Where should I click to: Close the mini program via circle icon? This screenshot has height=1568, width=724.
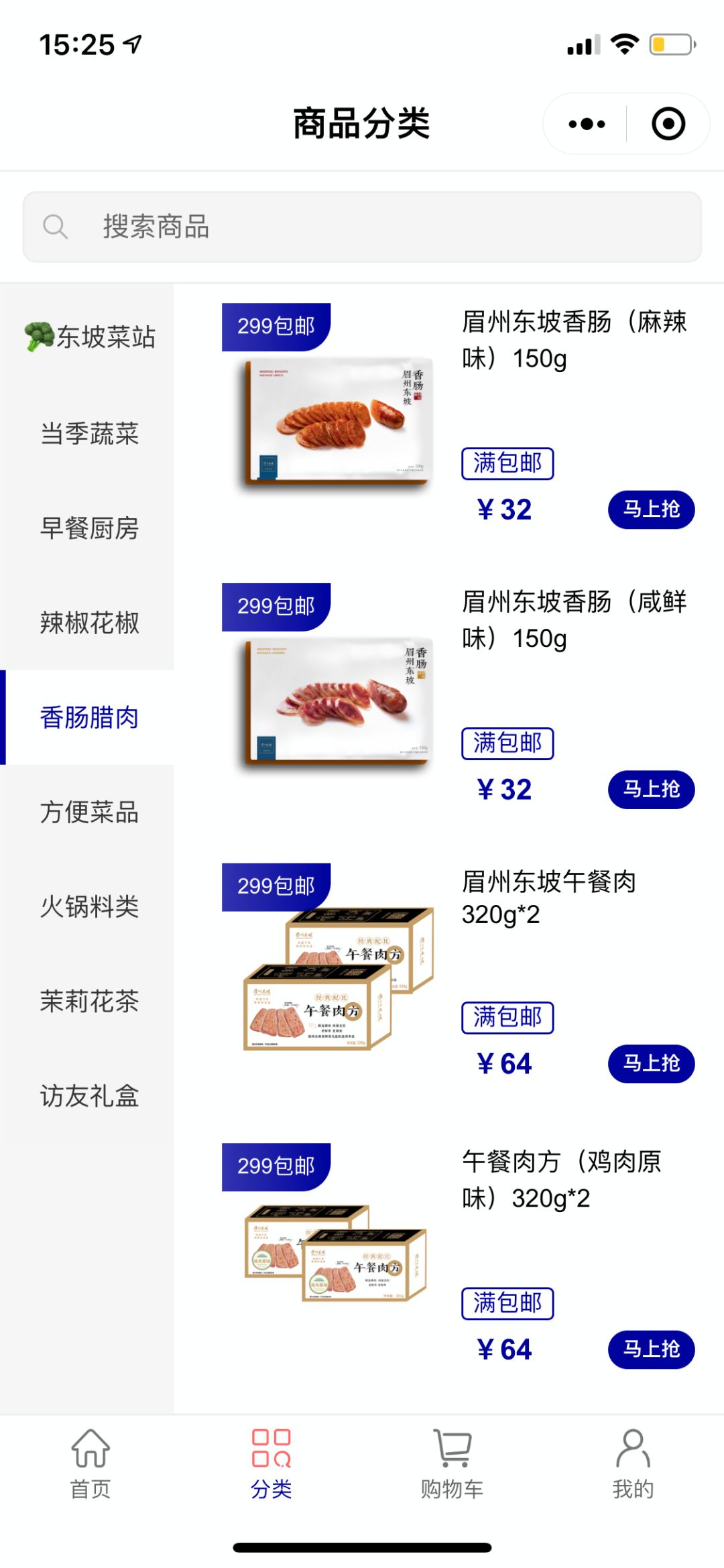click(668, 124)
